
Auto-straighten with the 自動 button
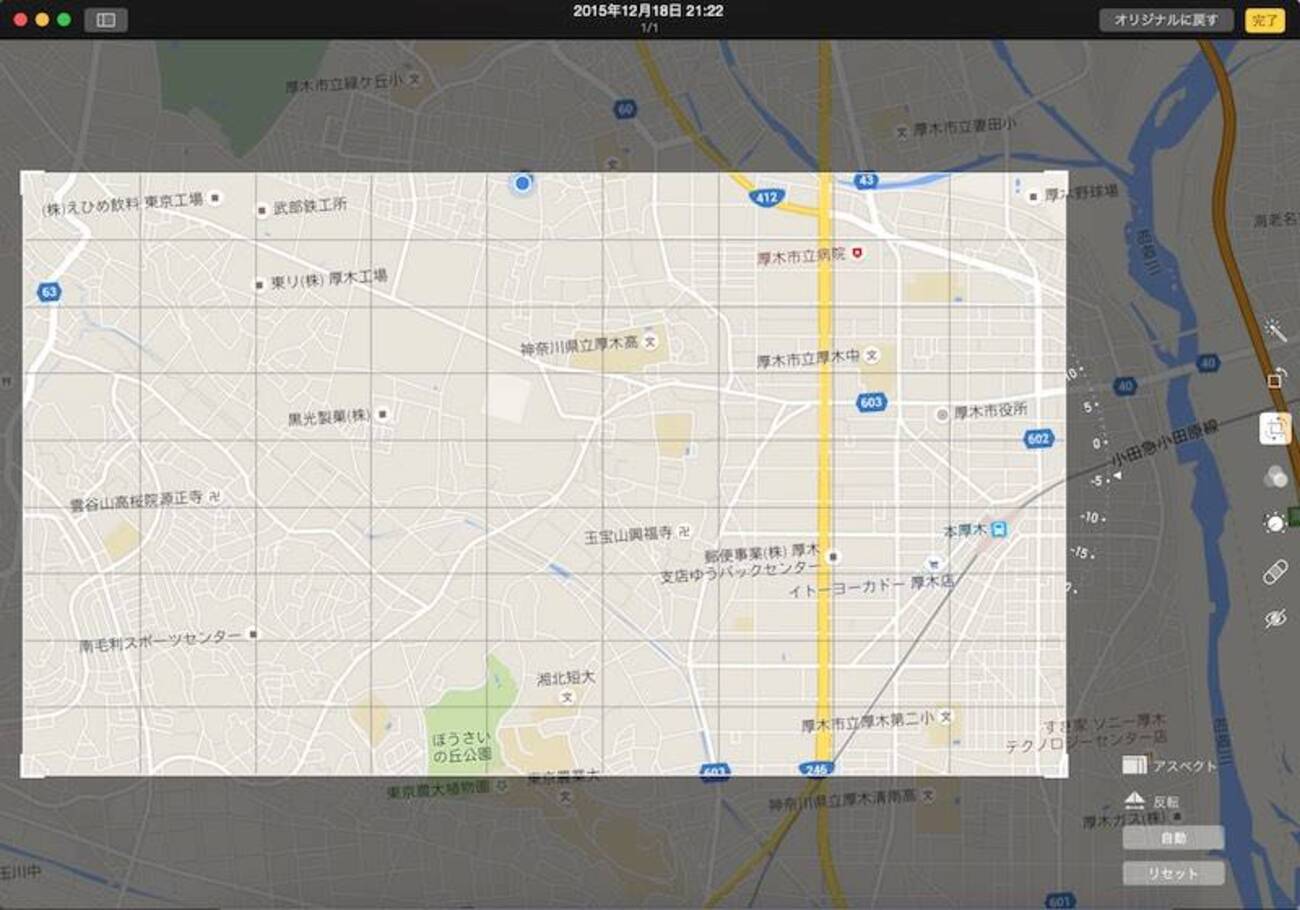pyautogui.click(x=1173, y=838)
